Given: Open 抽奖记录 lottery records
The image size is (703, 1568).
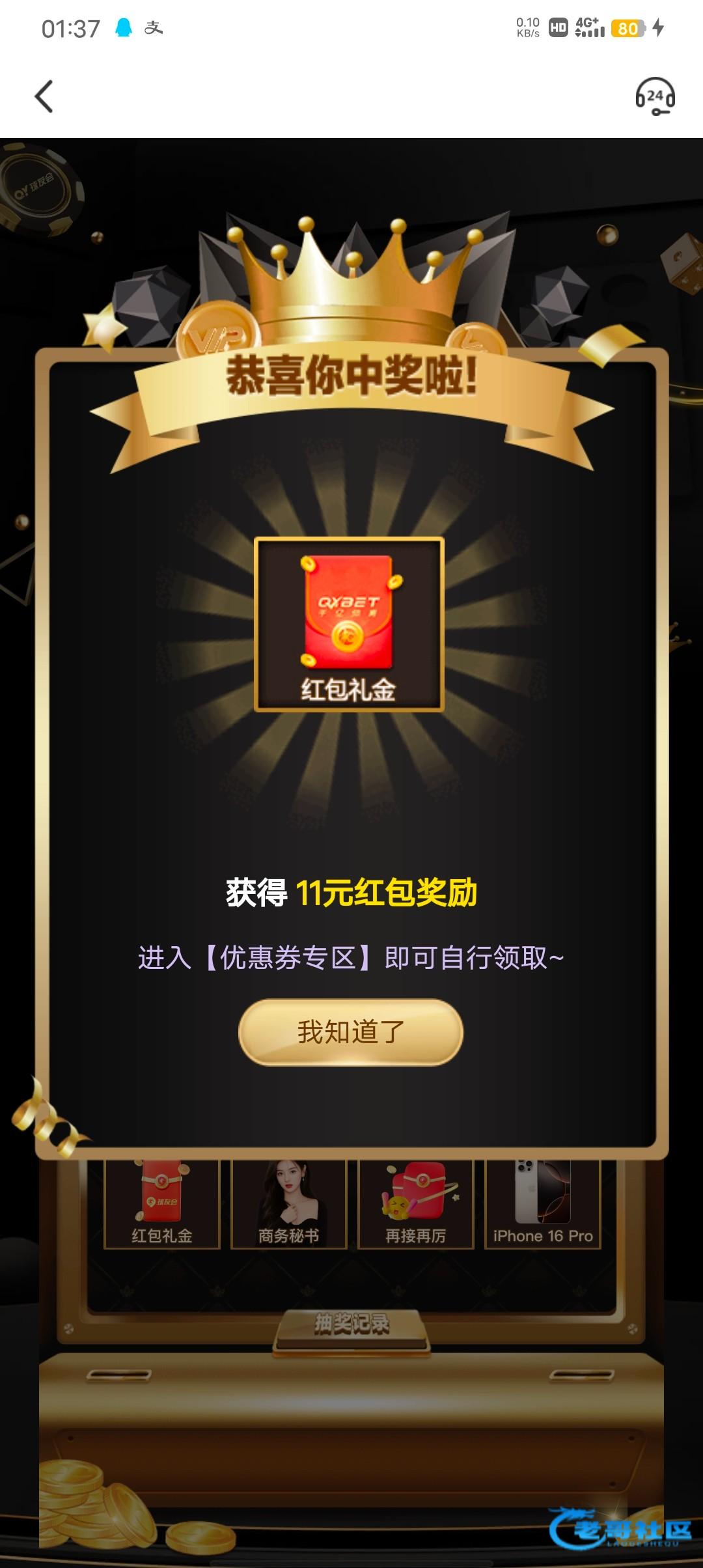Looking at the screenshot, I should tap(351, 1324).
